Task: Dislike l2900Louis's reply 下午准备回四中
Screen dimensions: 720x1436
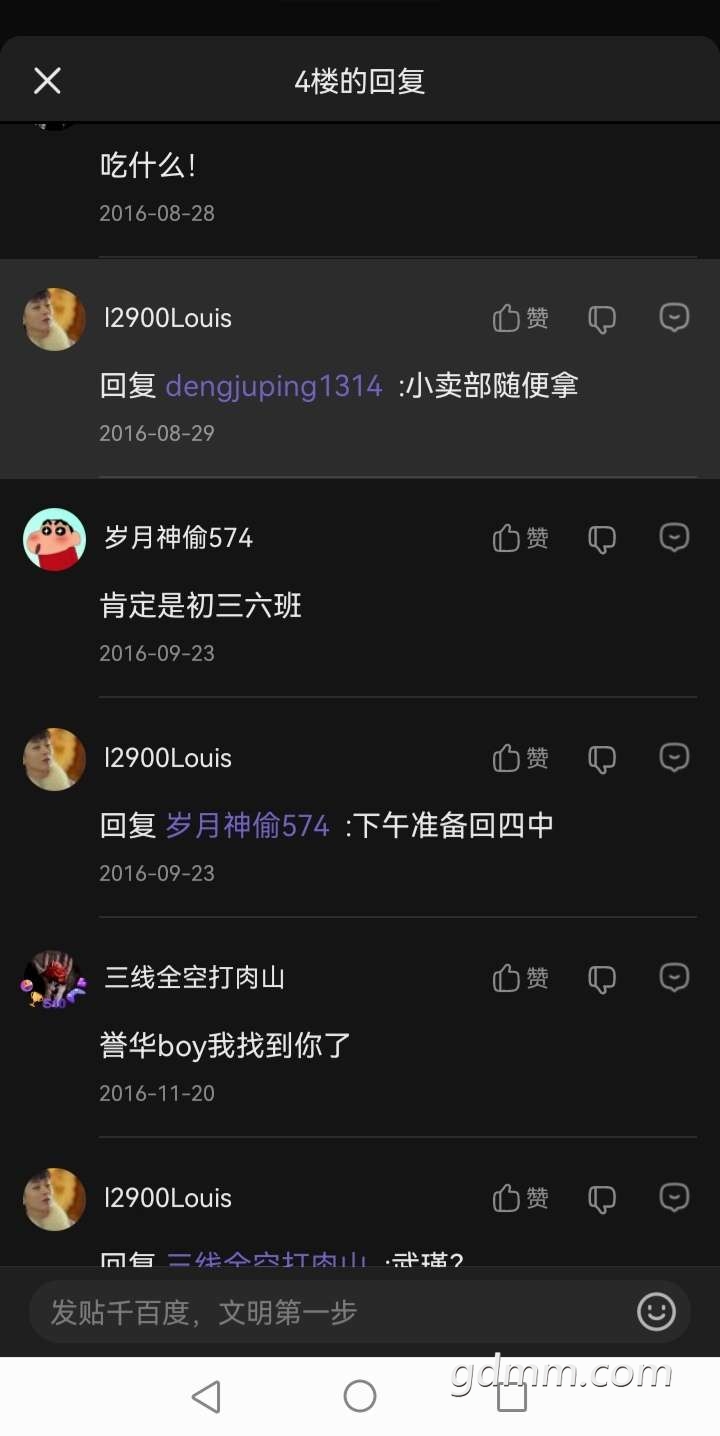Action: pos(602,759)
